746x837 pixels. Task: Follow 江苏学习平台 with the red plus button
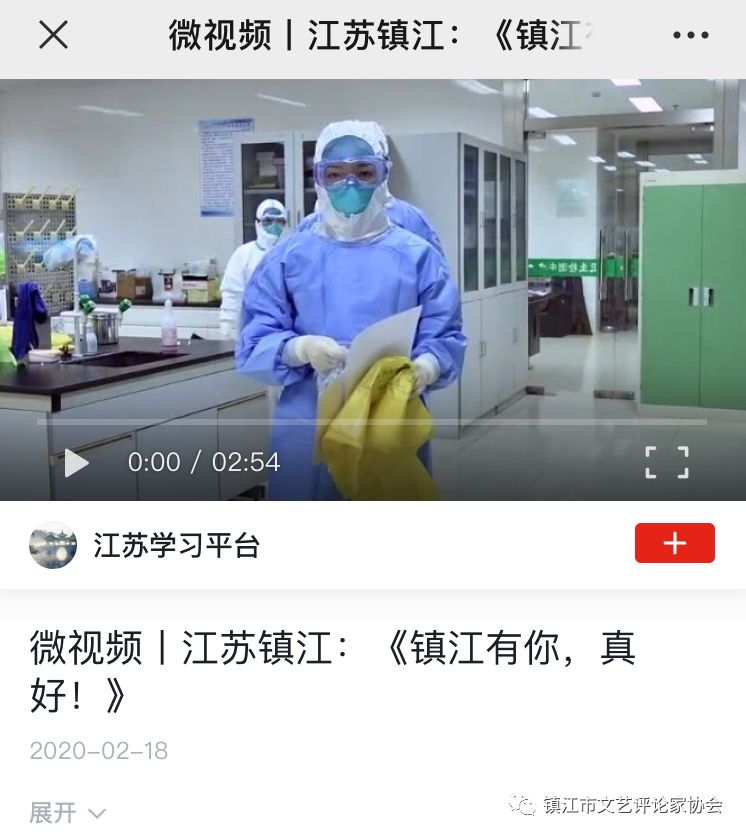coord(674,543)
